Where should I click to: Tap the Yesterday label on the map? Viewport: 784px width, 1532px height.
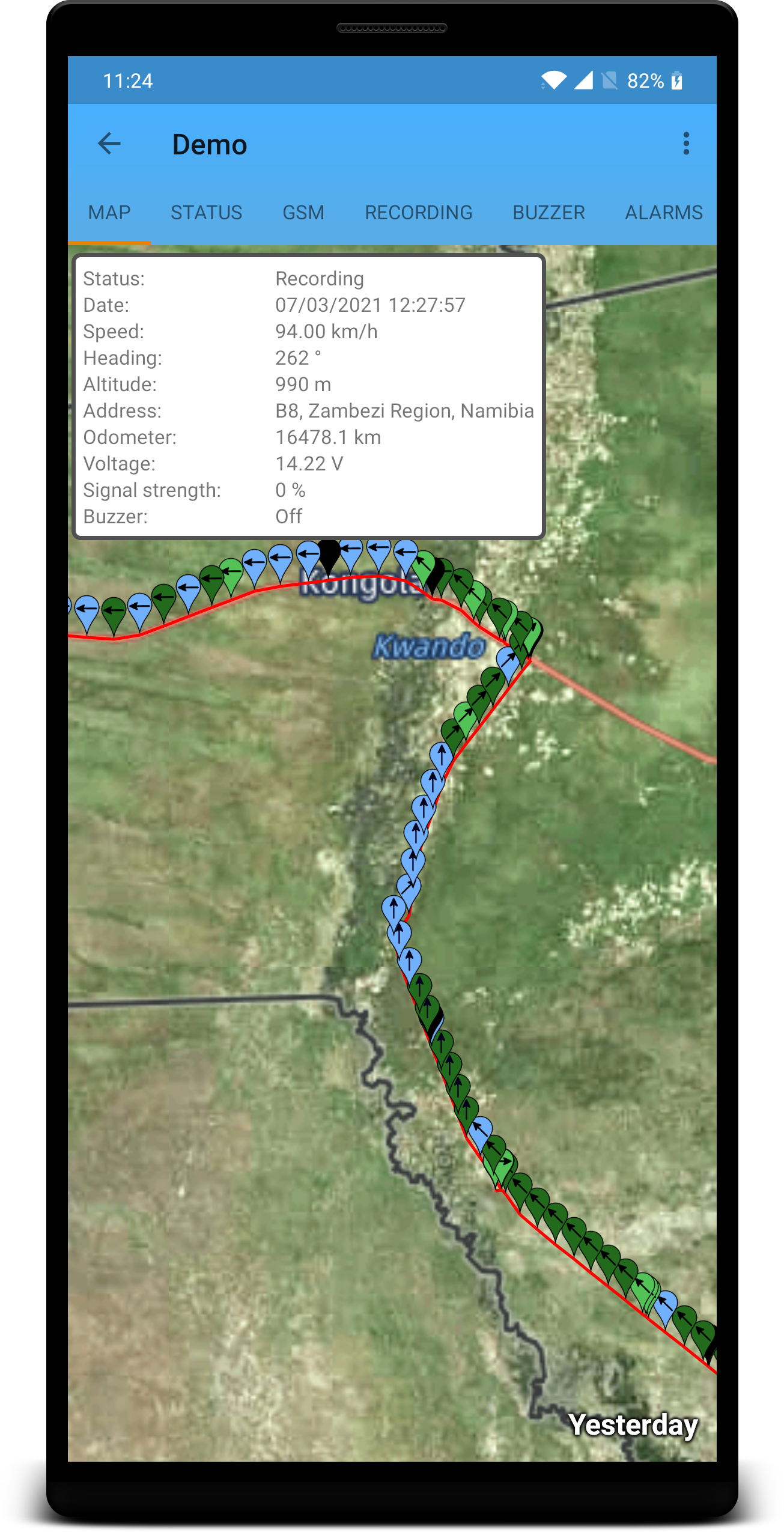(633, 1424)
